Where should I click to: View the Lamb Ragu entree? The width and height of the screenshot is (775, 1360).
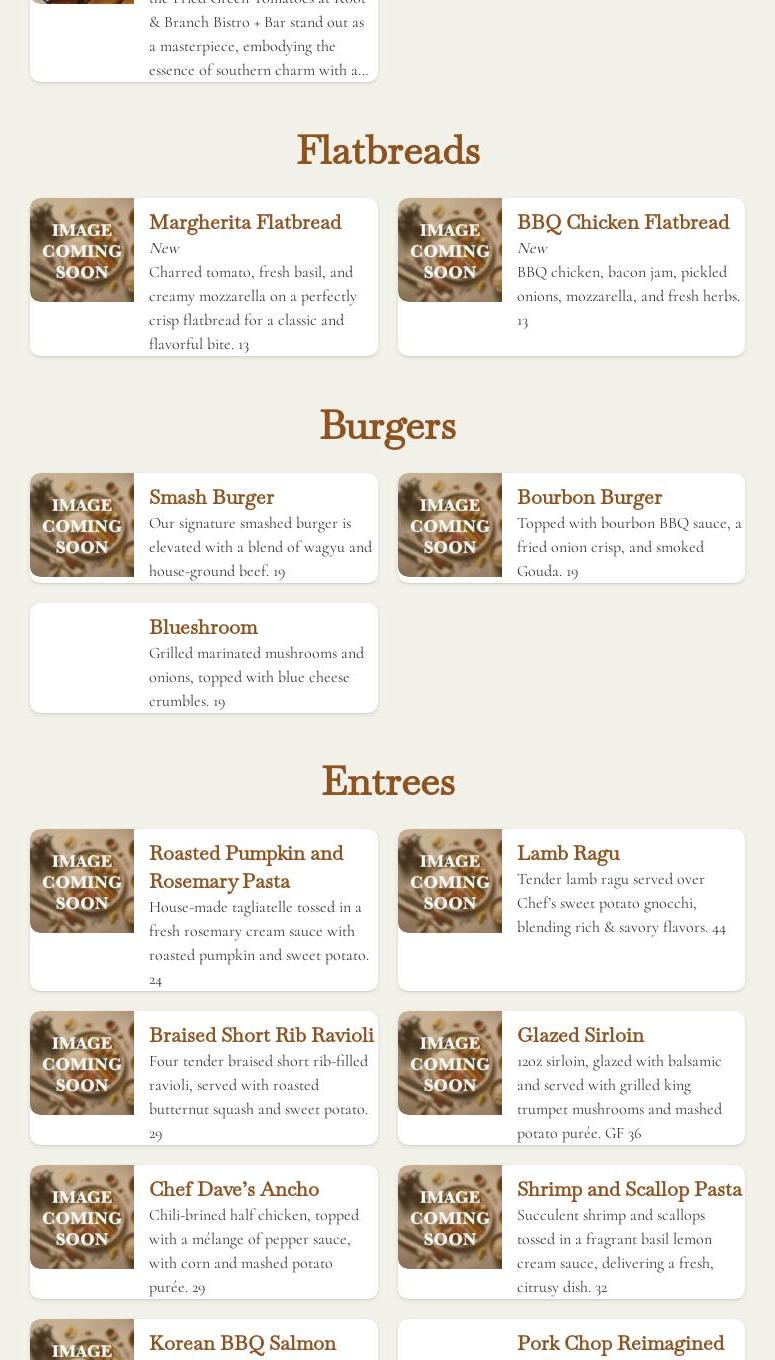571,910
